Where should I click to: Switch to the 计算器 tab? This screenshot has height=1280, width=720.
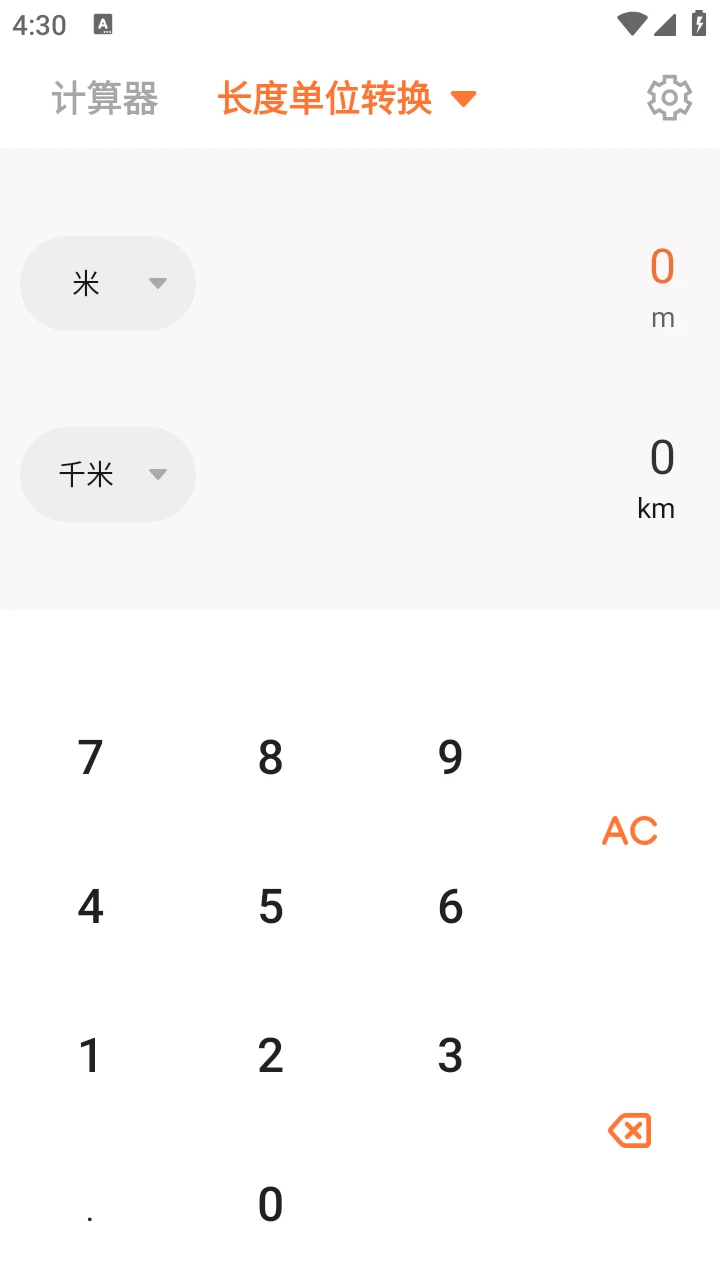pyautogui.click(x=106, y=98)
